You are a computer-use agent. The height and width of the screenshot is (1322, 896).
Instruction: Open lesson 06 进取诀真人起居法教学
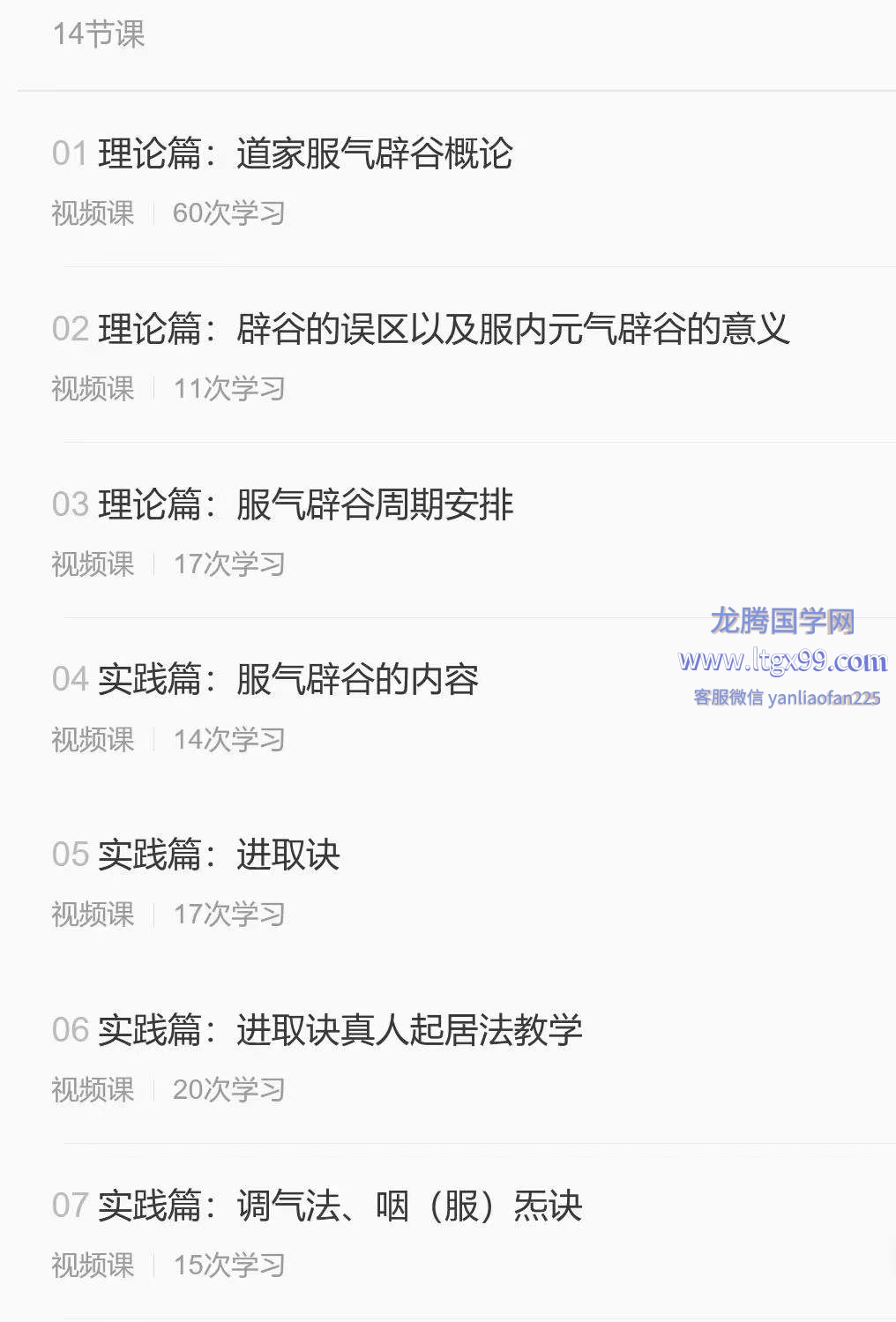(340, 1030)
